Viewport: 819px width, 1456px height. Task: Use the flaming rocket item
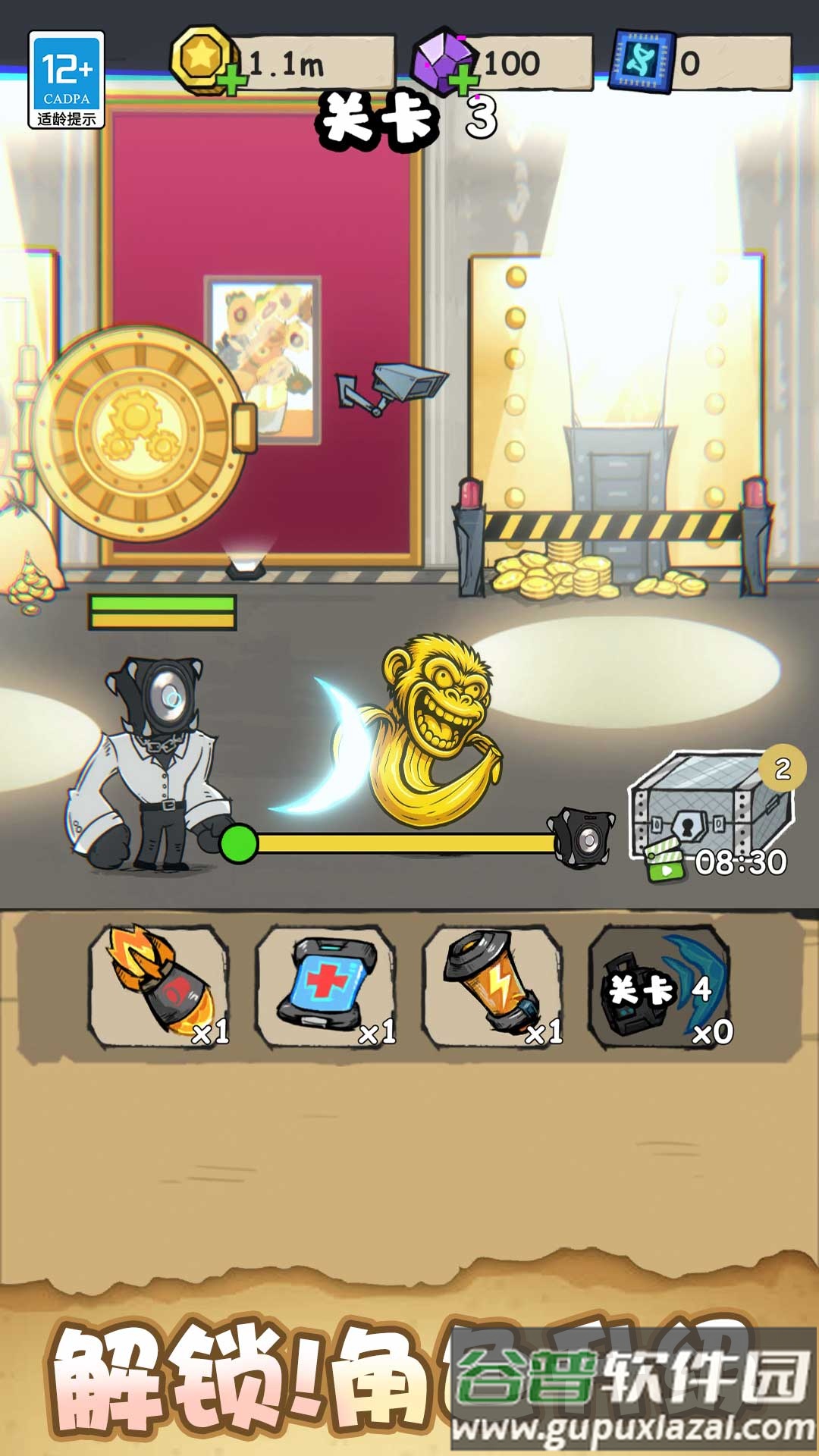coord(159,985)
